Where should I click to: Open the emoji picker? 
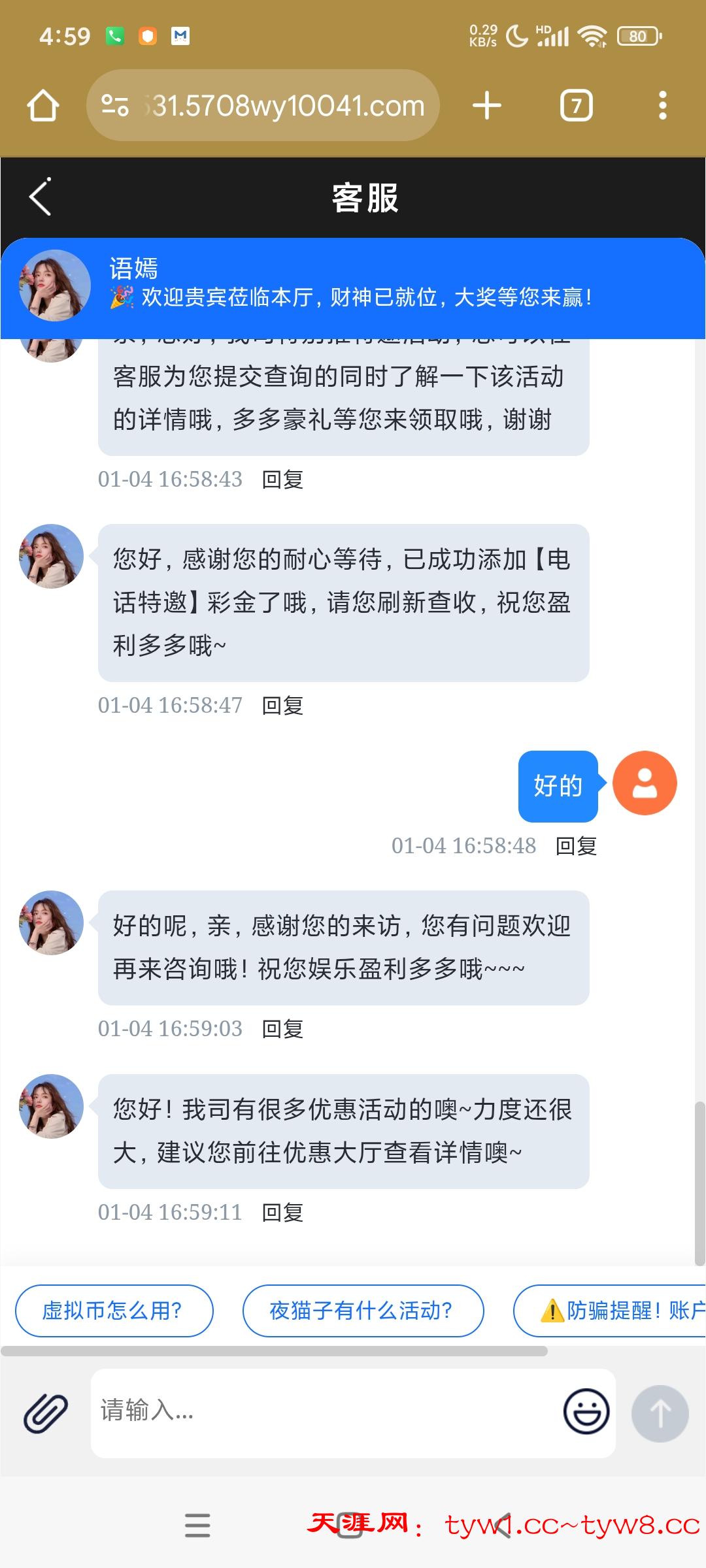(586, 1413)
